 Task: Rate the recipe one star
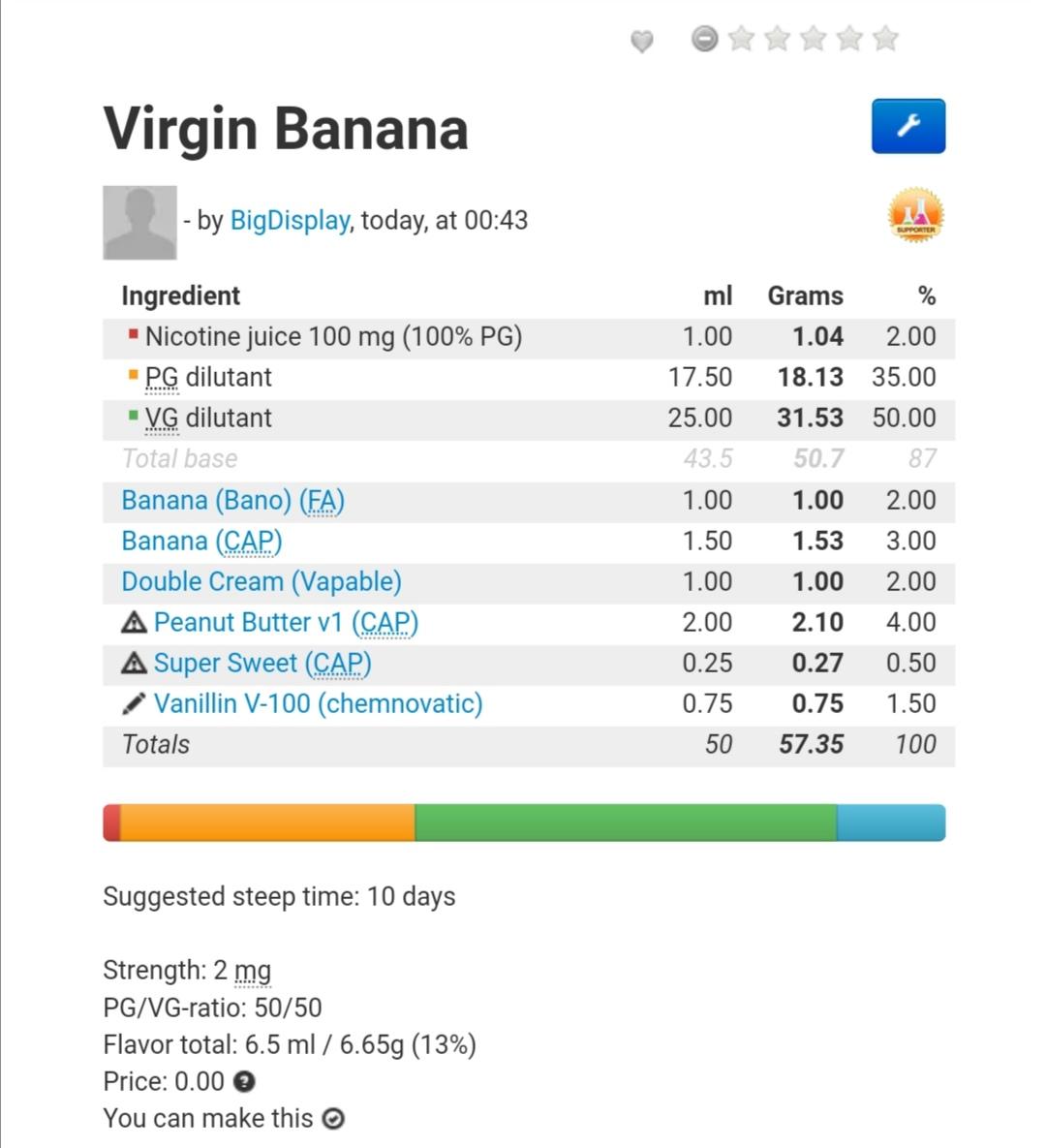pyautogui.click(x=742, y=39)
